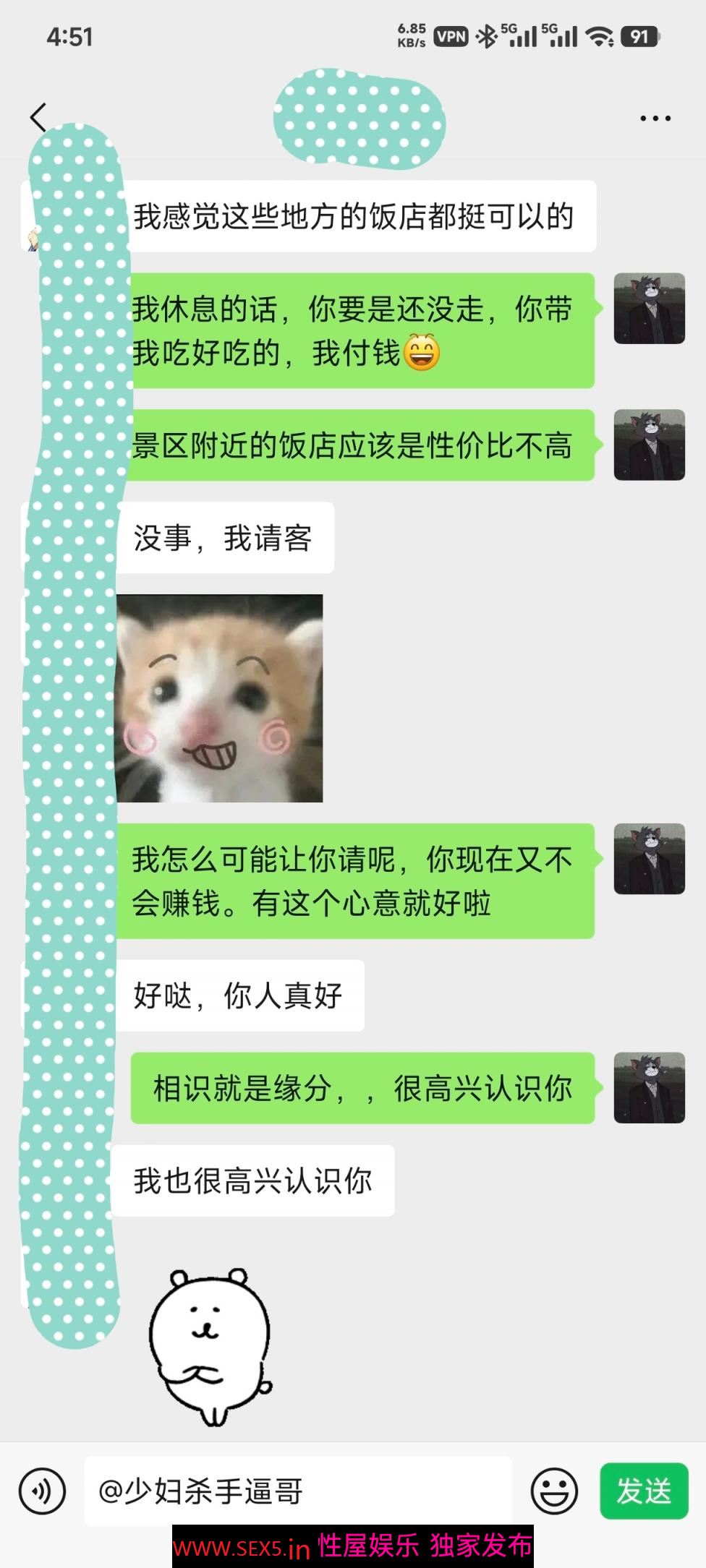
Task: Open the blushing cat meme image
Action: coord(219,698)
